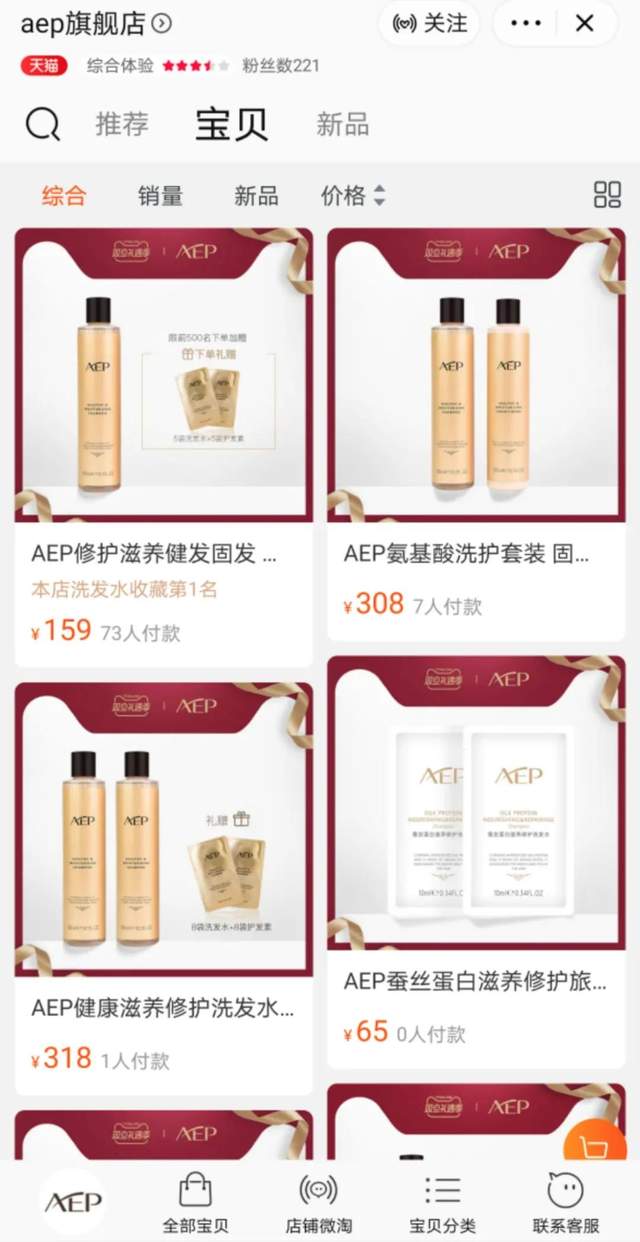Switch to the 推荐 tab

click(x=122, y=125)
